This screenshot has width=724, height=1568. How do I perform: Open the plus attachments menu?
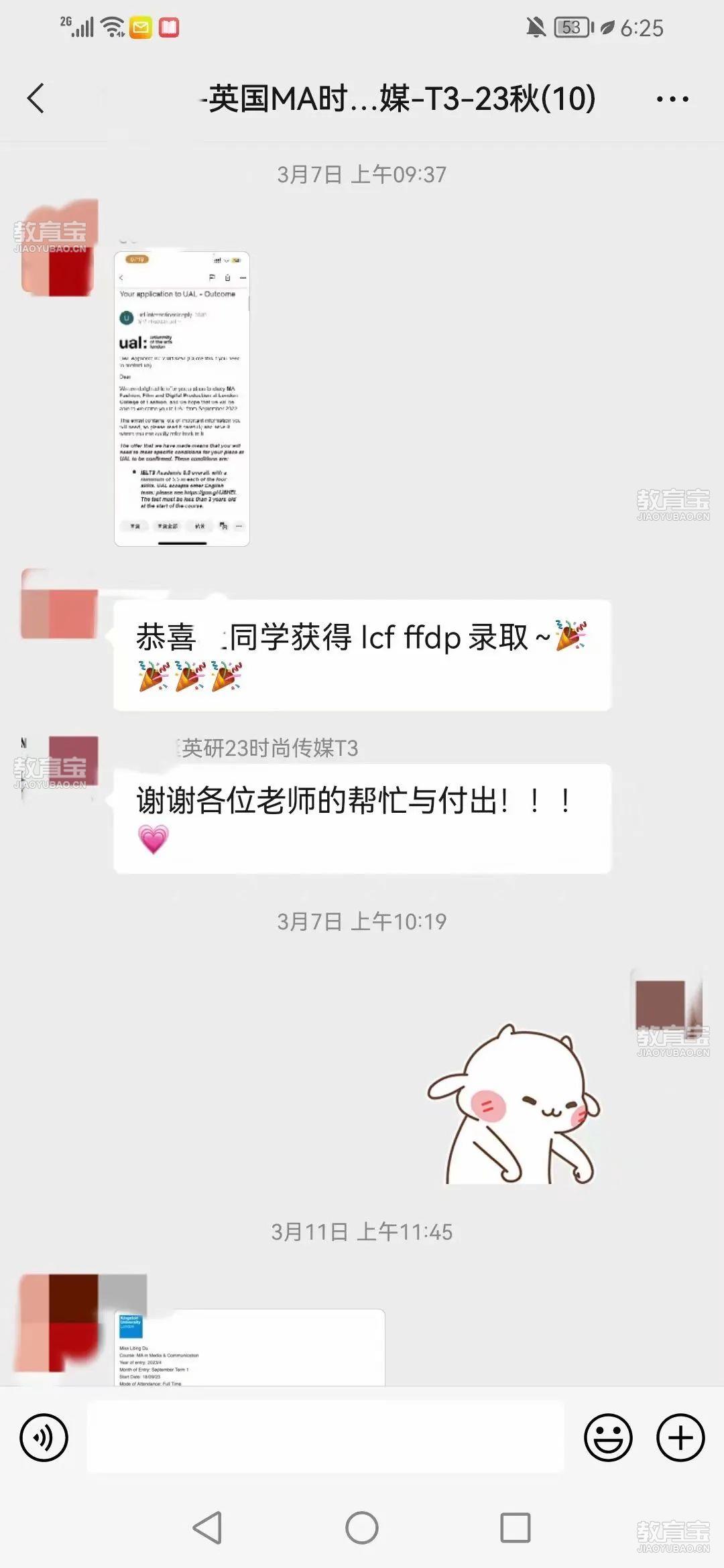680,1437
